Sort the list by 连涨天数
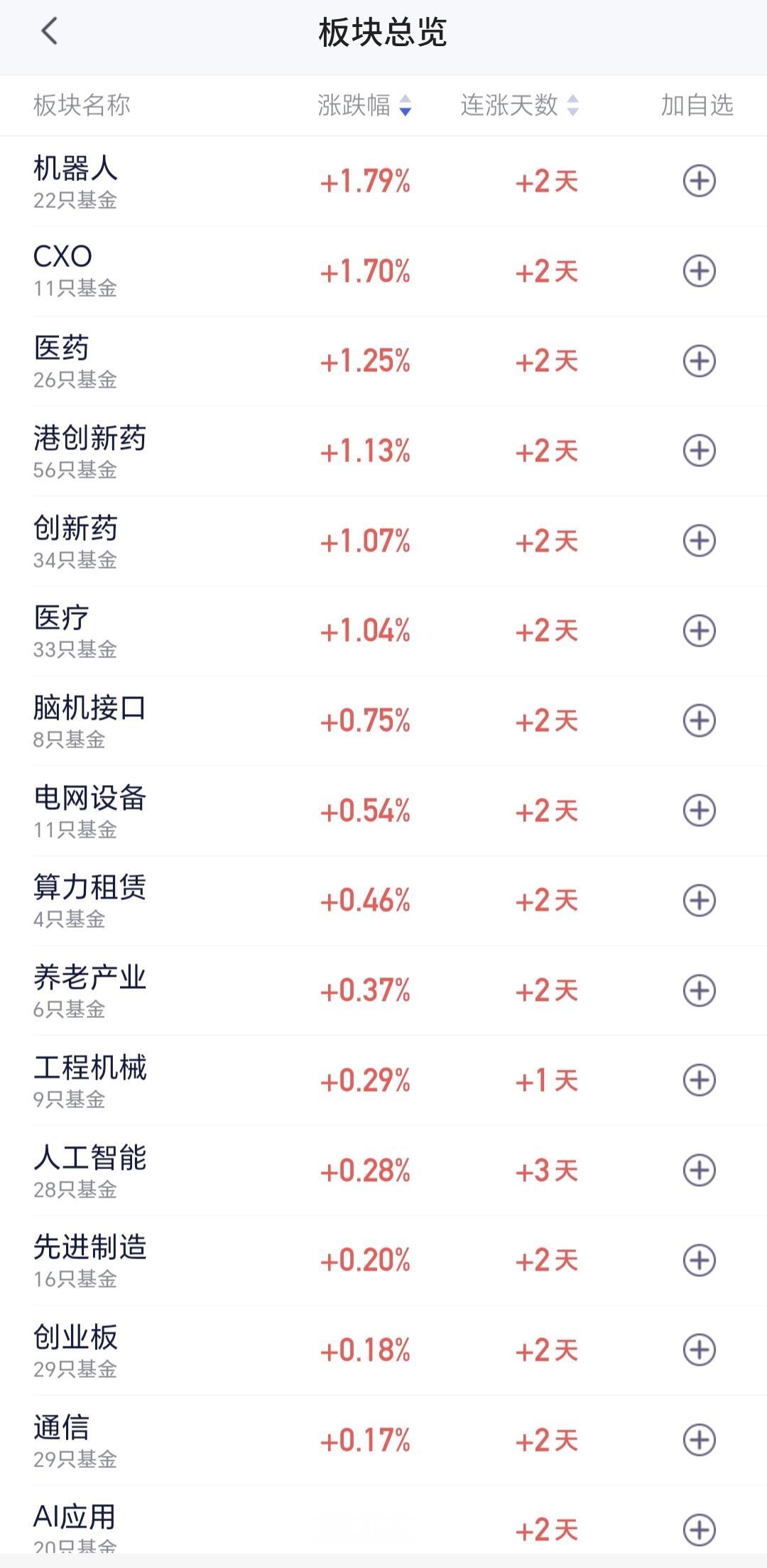This screenshot has width=767, height=1568. pos(520,105)
